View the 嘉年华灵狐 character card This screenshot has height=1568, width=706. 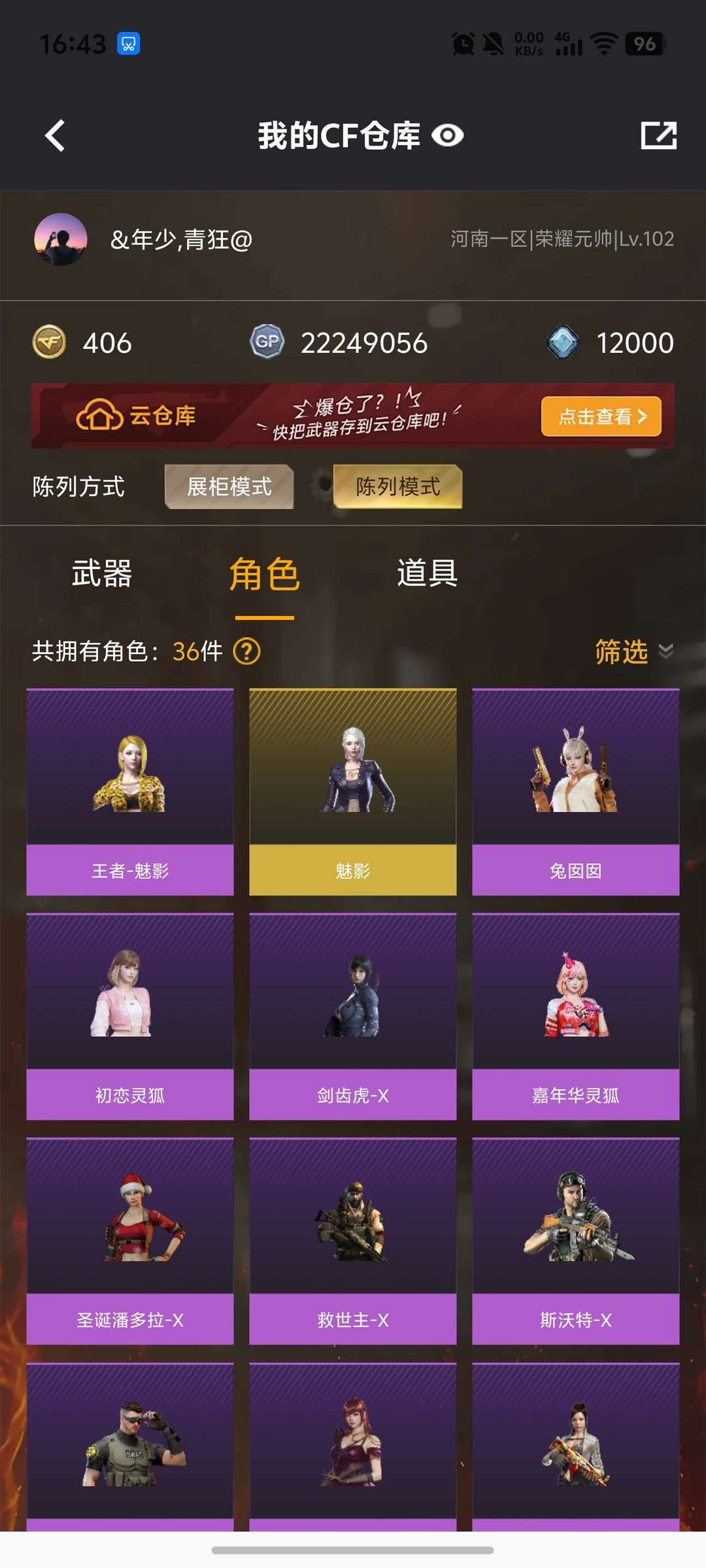coord(575,1017)
